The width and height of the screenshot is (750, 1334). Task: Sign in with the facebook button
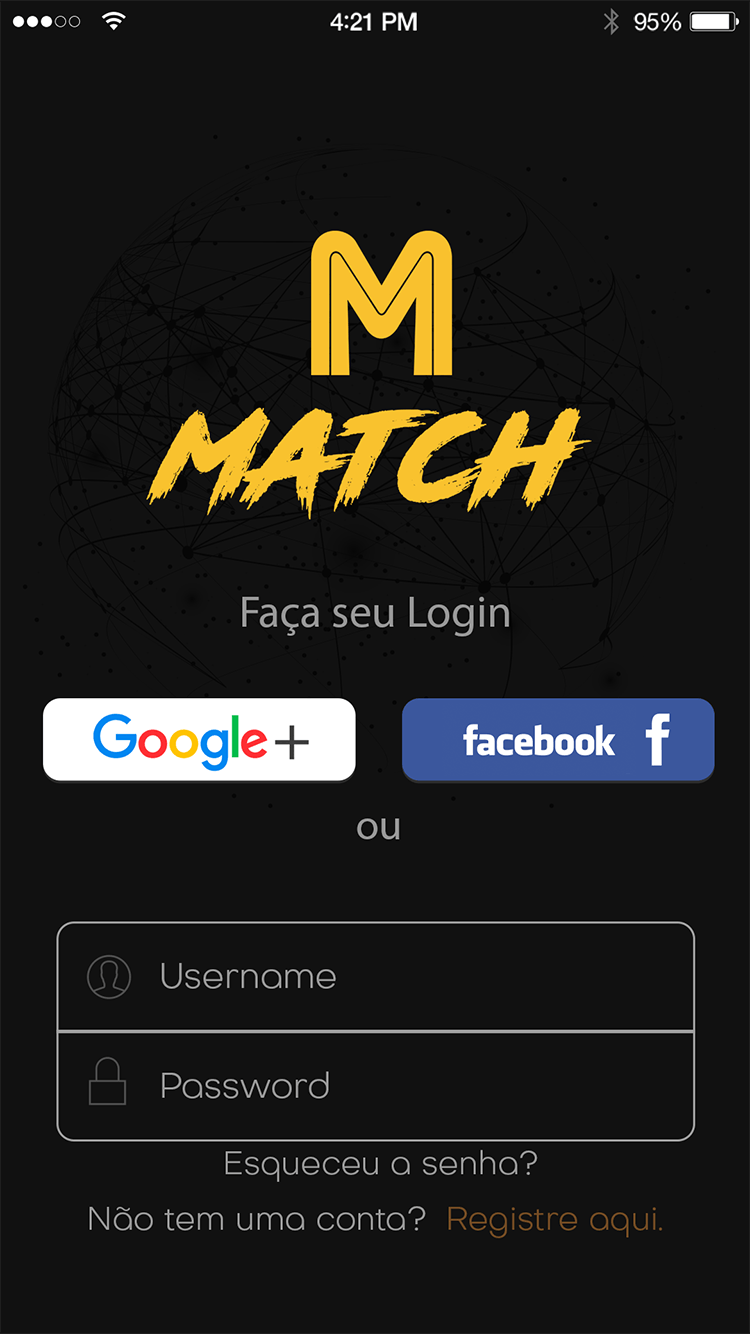point(557,739)
